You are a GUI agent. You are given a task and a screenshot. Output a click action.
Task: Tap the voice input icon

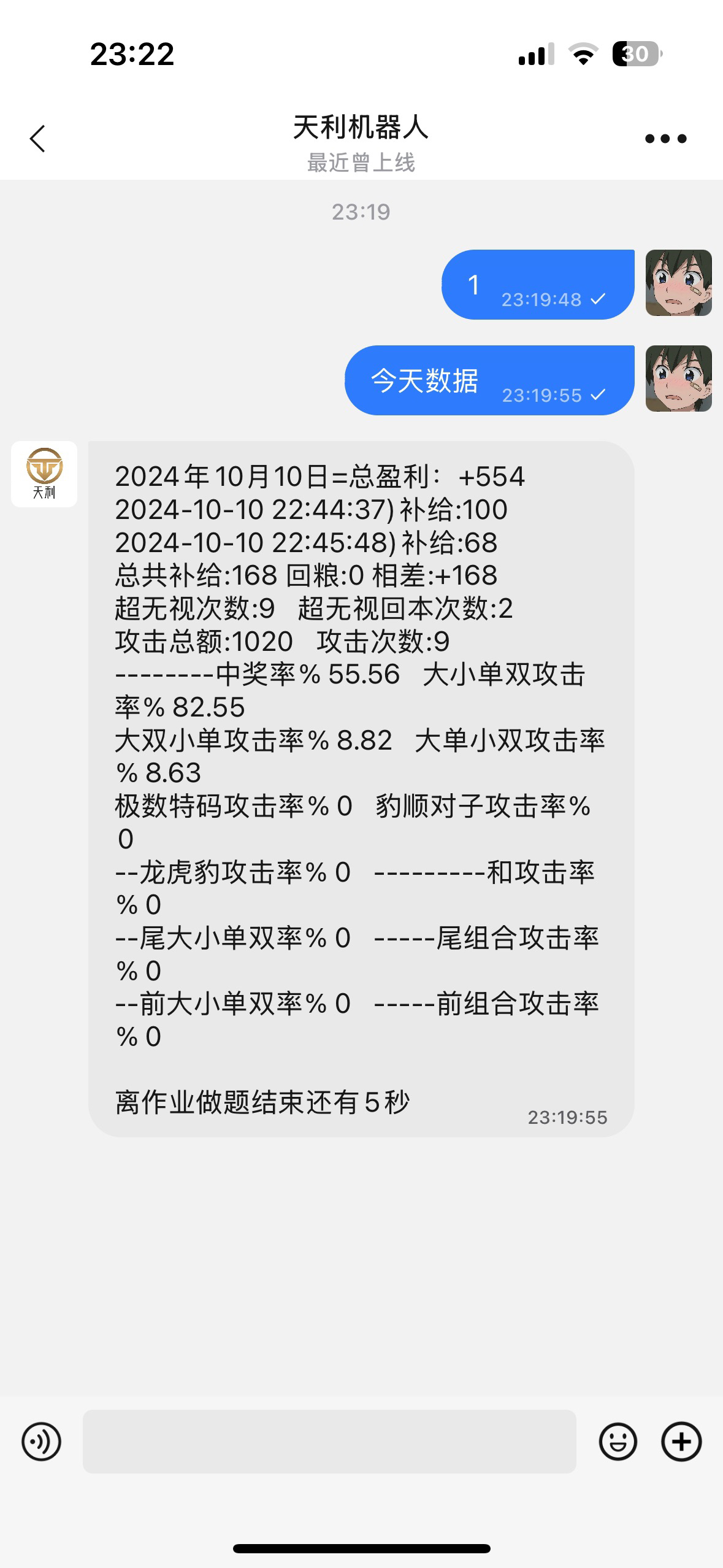pyautogui.click(x=41, y=1442)
